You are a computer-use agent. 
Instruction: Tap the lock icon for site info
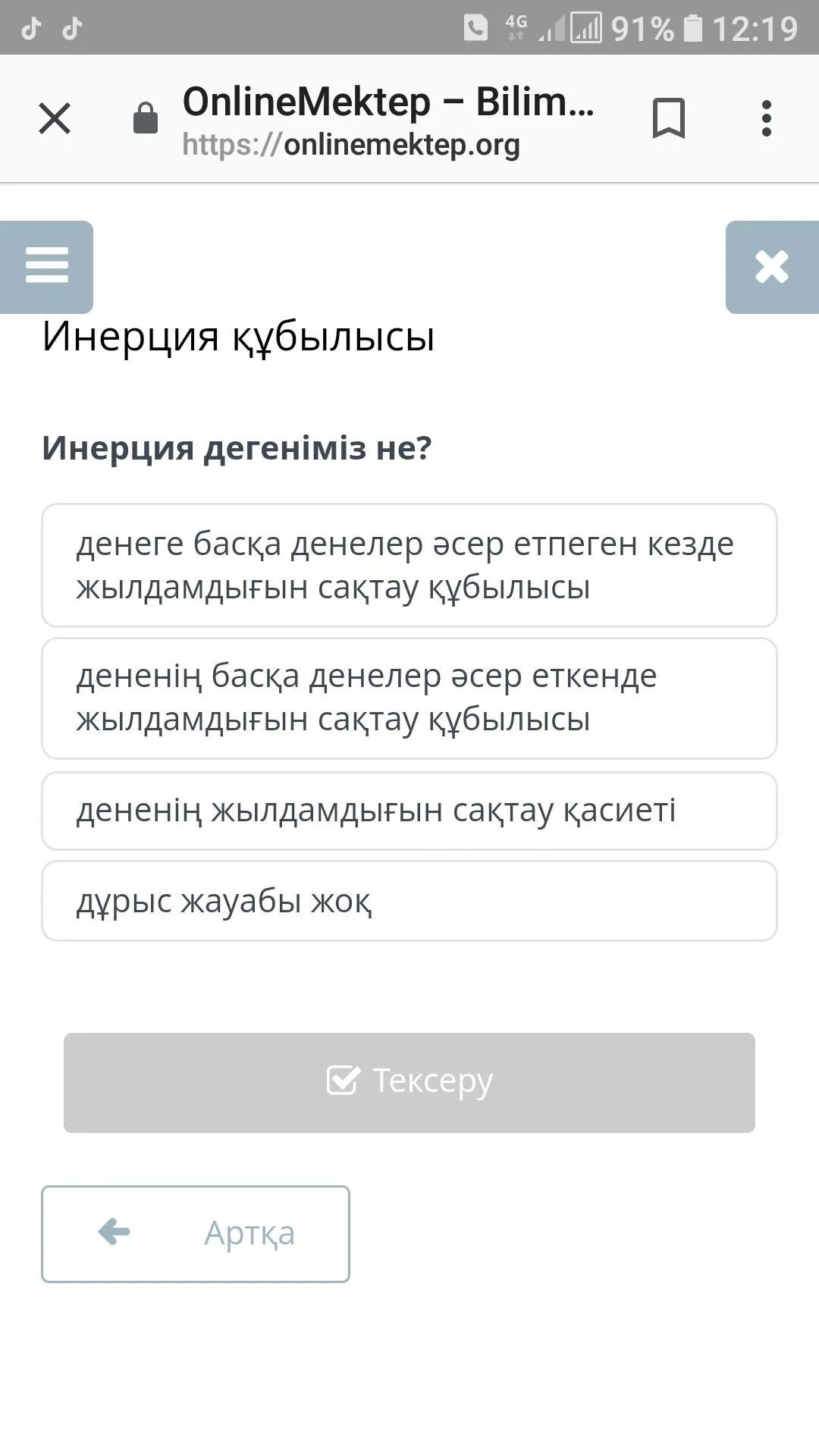146,118
